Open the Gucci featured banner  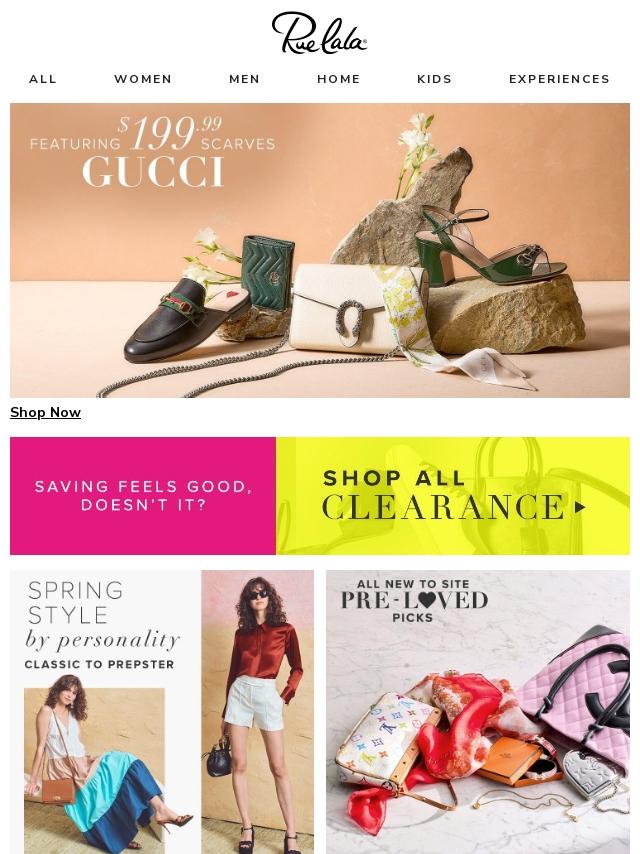320,250
